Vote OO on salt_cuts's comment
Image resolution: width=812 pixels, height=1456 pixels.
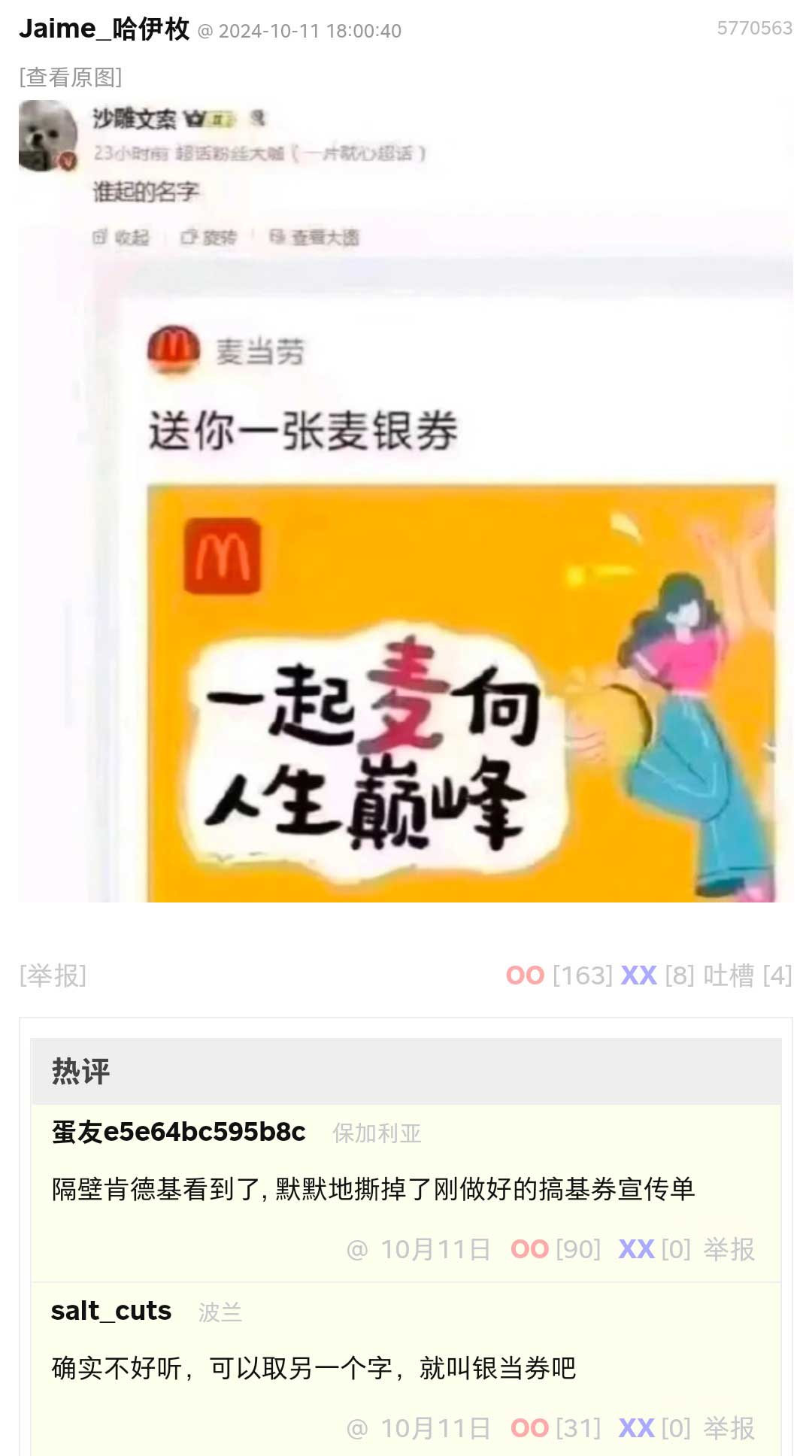click(529, 1428)
